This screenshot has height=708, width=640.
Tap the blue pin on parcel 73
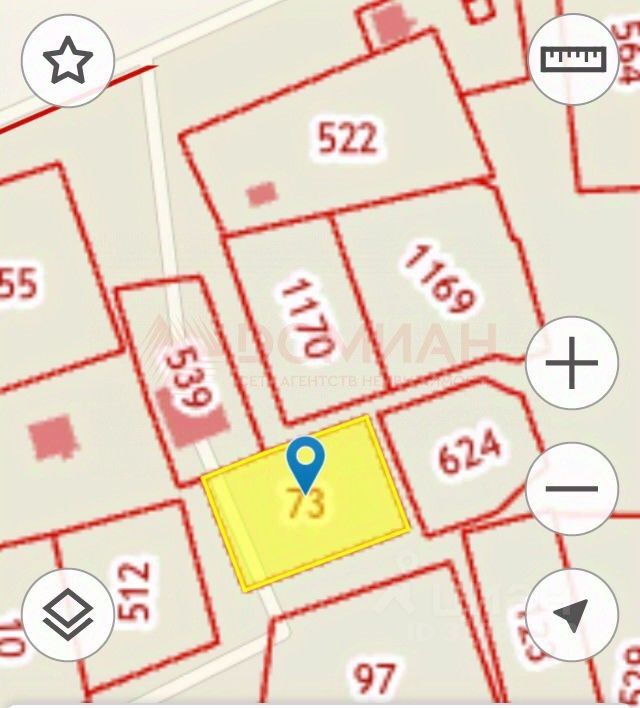point(305,461)
